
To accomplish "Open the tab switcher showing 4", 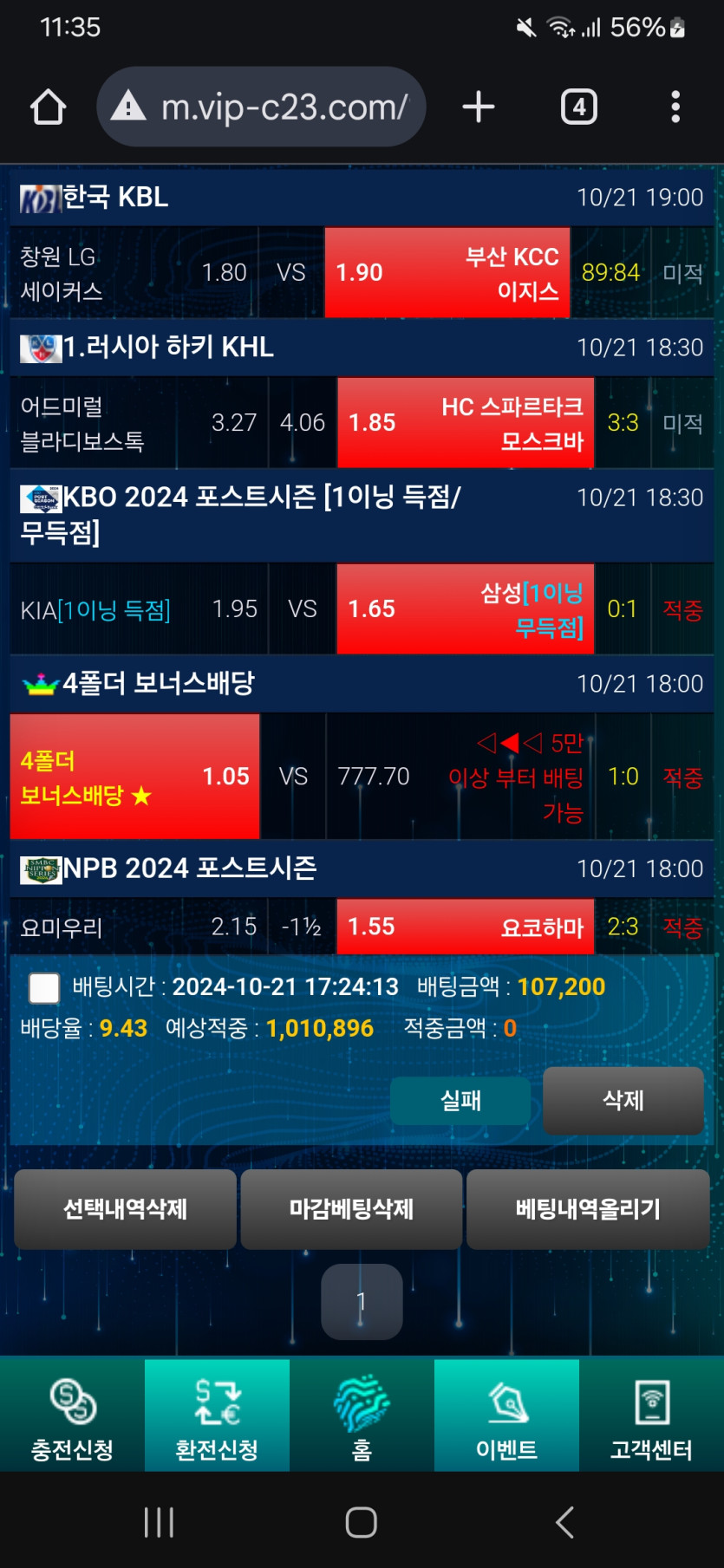I will tap(578, 107).
